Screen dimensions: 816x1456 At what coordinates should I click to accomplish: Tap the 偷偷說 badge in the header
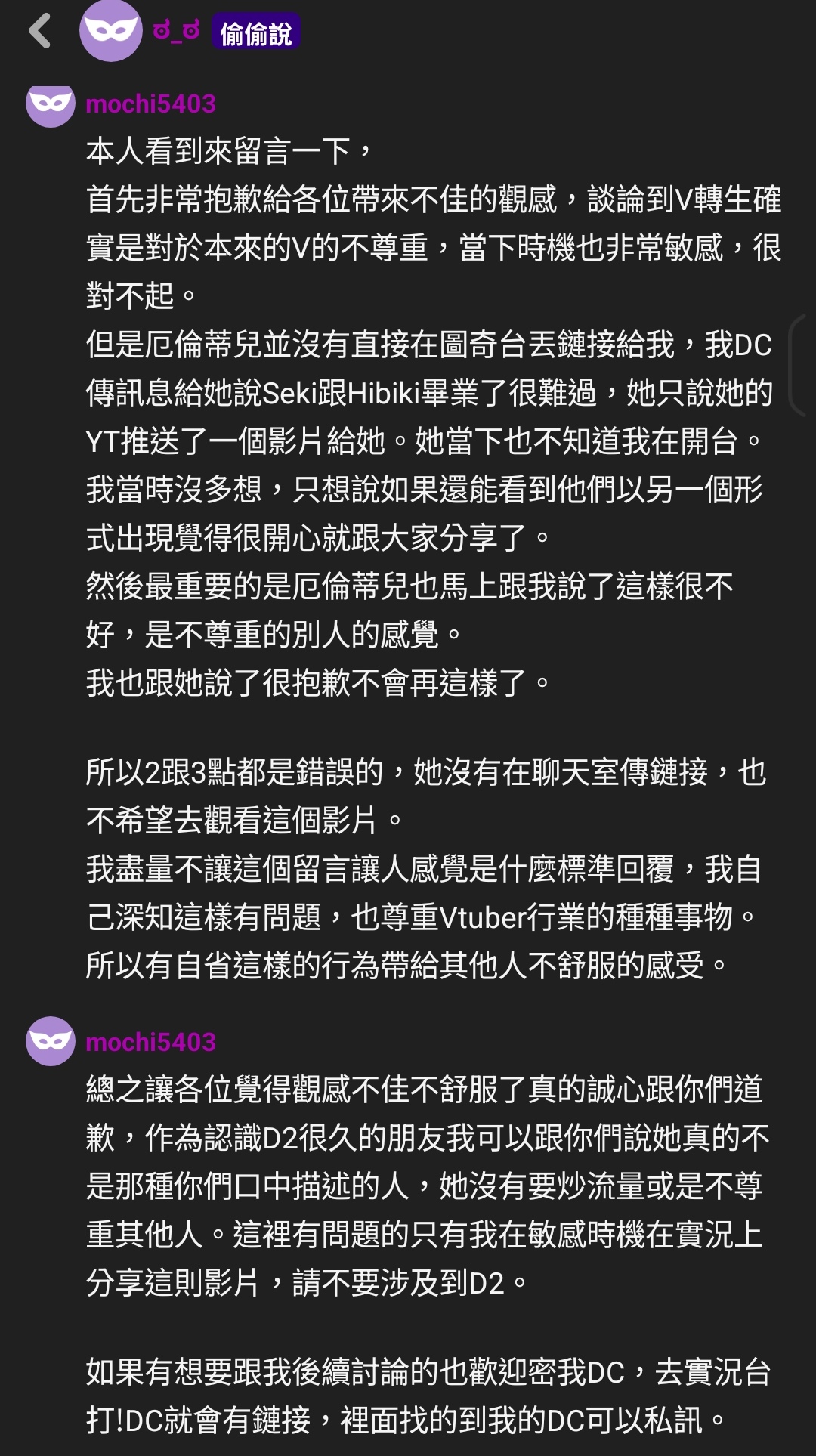(x=256, y=32)
